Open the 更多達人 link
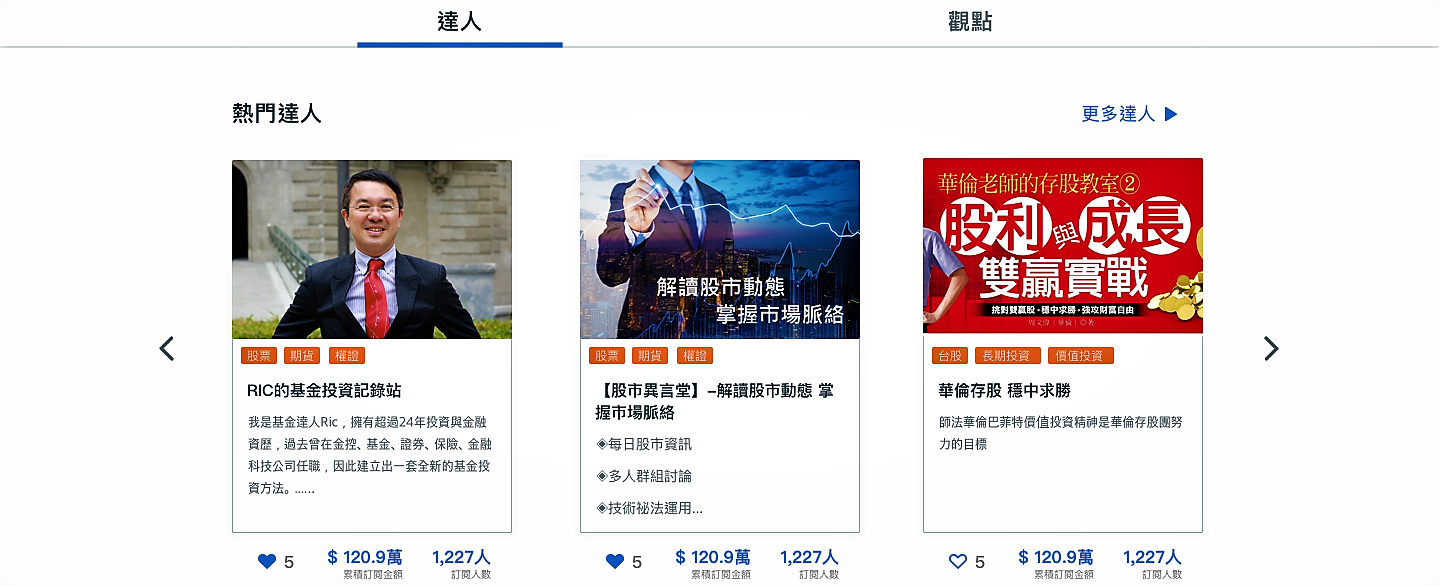This screenshot has width=1440, height=586. [x=1130, y=114]
